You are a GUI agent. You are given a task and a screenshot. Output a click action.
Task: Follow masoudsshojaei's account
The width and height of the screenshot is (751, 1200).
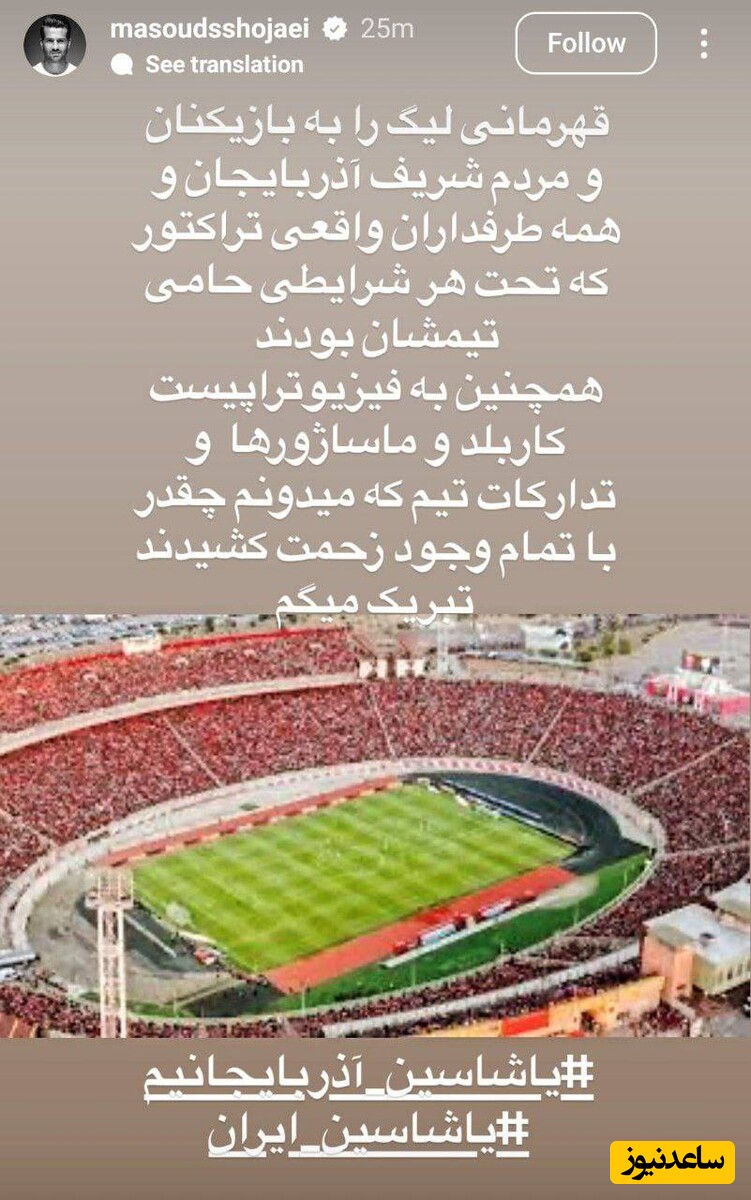click(x=585, y=44)
